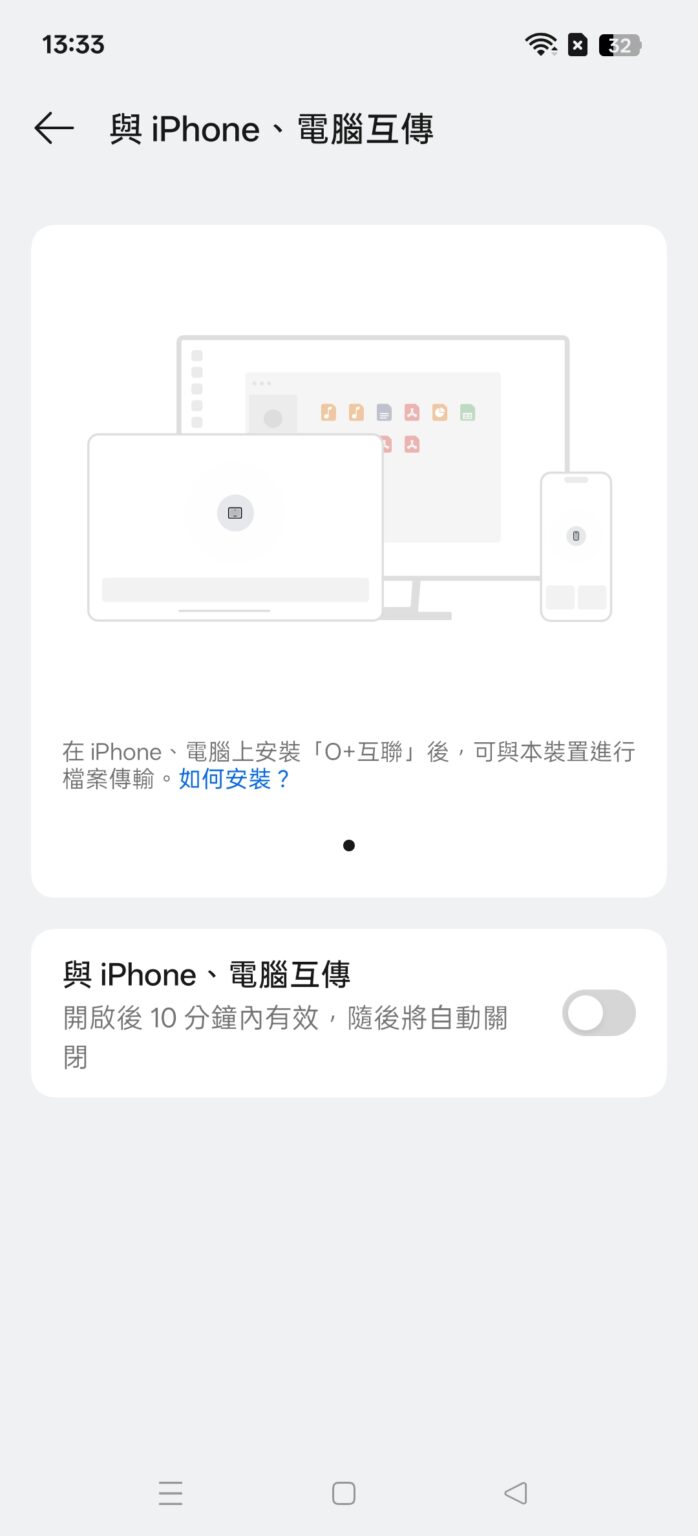698x1536 pixels.
Task: Tap the system home button
Action: pyautogui.click(x=344, y=1493)
